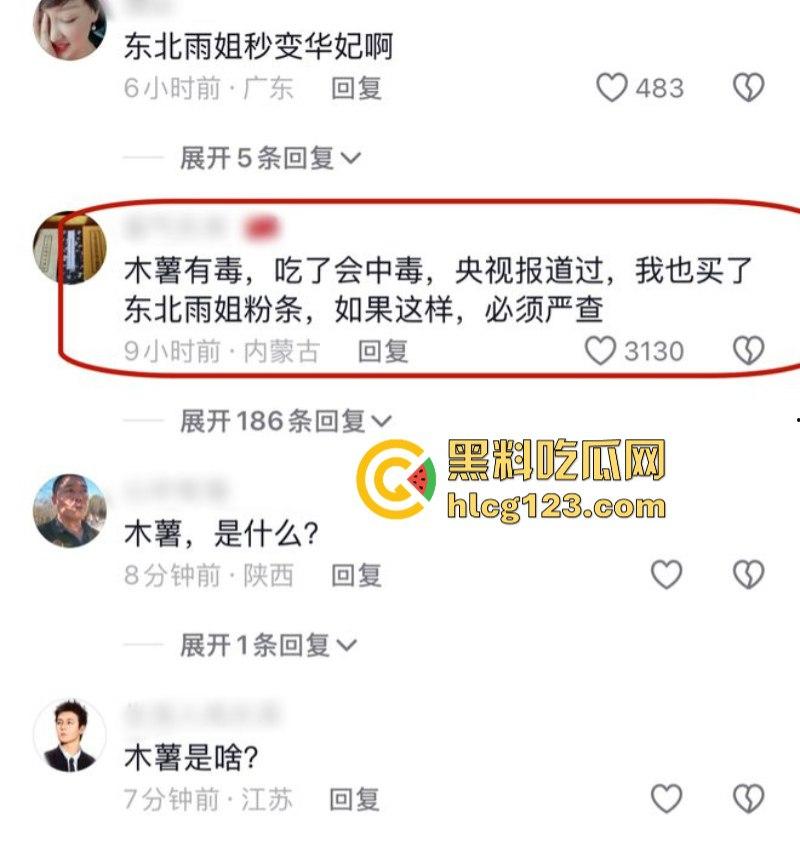800x849 pixels.
Task: Dislike the comment 木薯，是什么？
Action: point(748,575)
